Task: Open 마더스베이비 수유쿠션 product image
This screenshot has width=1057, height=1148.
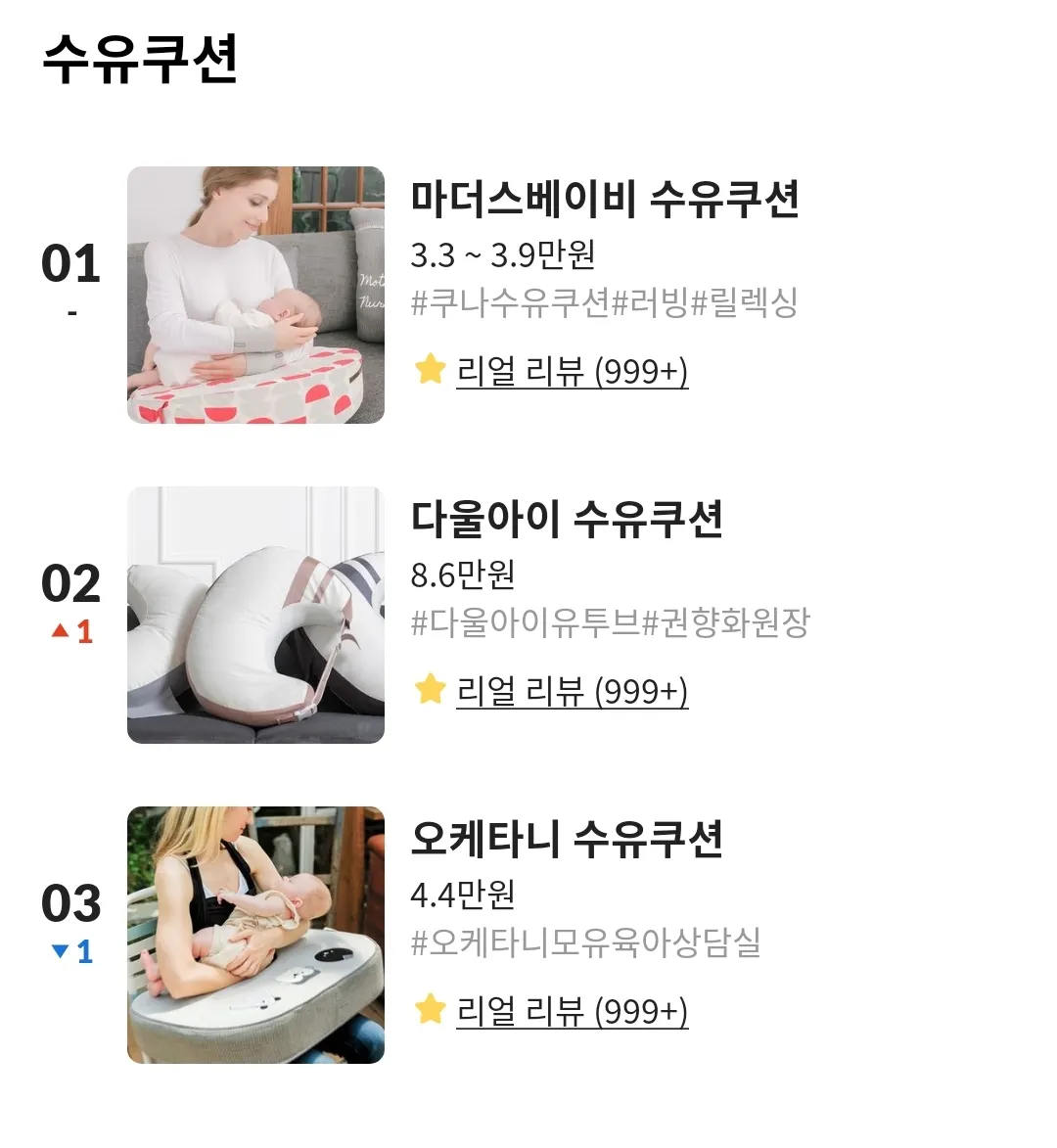Action: pyautogui.click(x=255, y=295)
